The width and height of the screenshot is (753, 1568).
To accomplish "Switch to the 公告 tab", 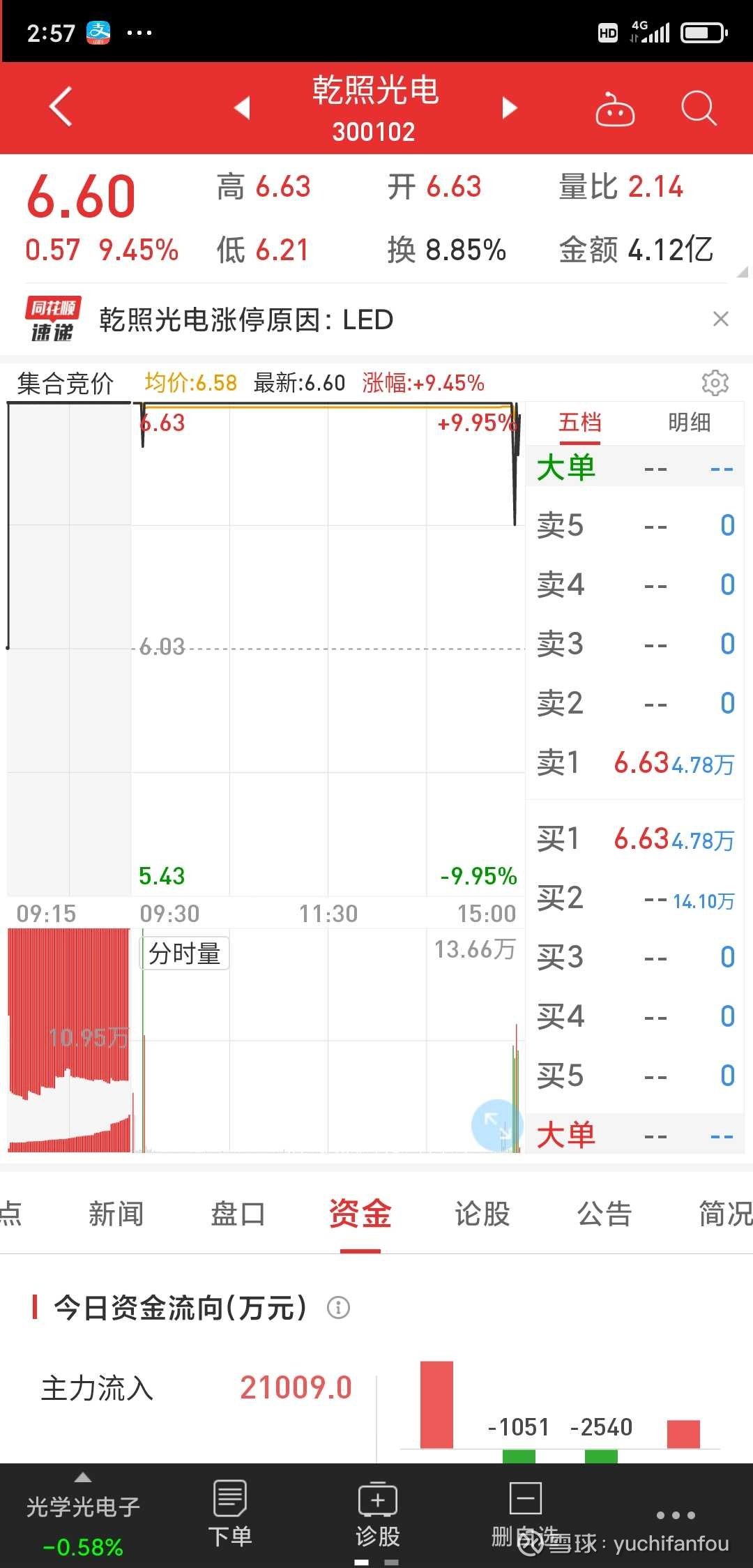I will point(604,1214).
